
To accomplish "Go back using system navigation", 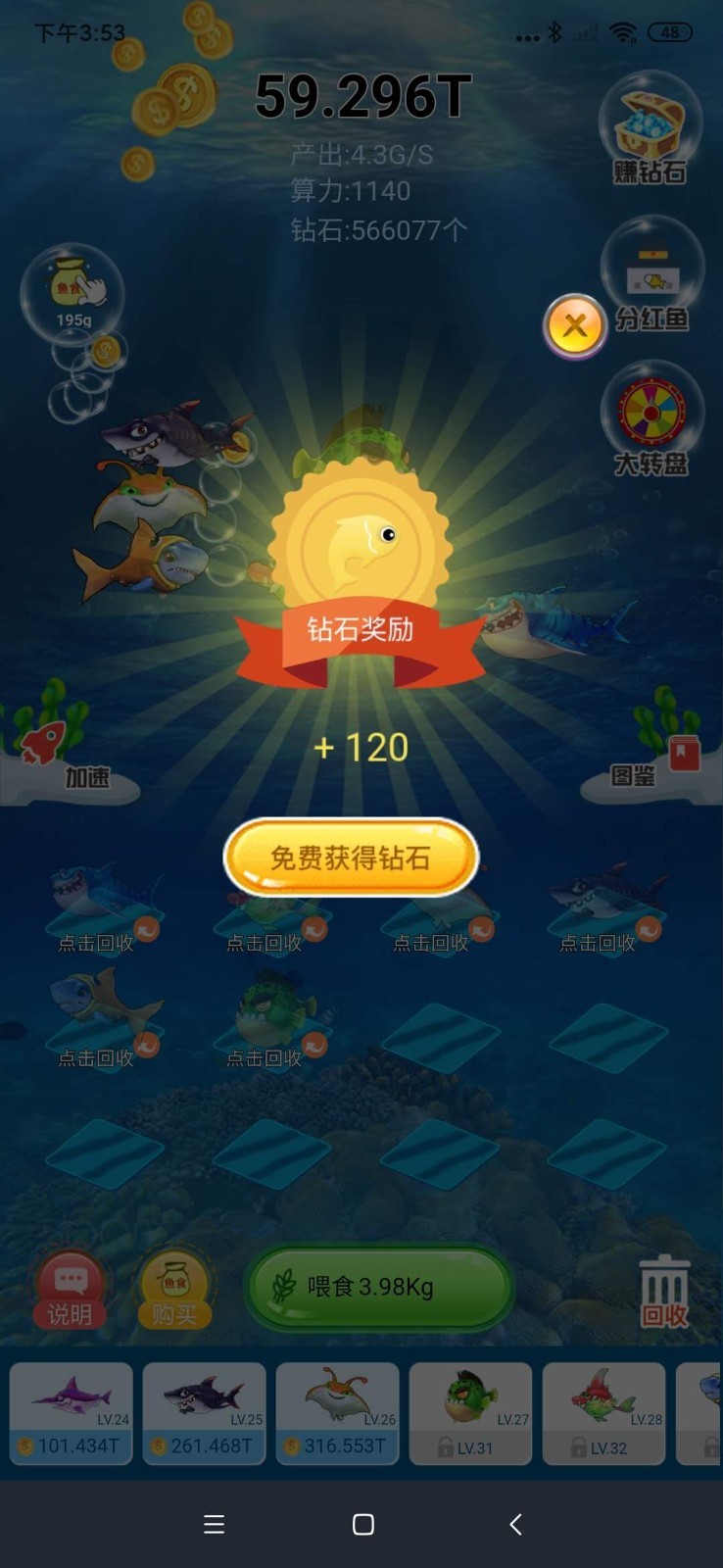I will 515,1524.
